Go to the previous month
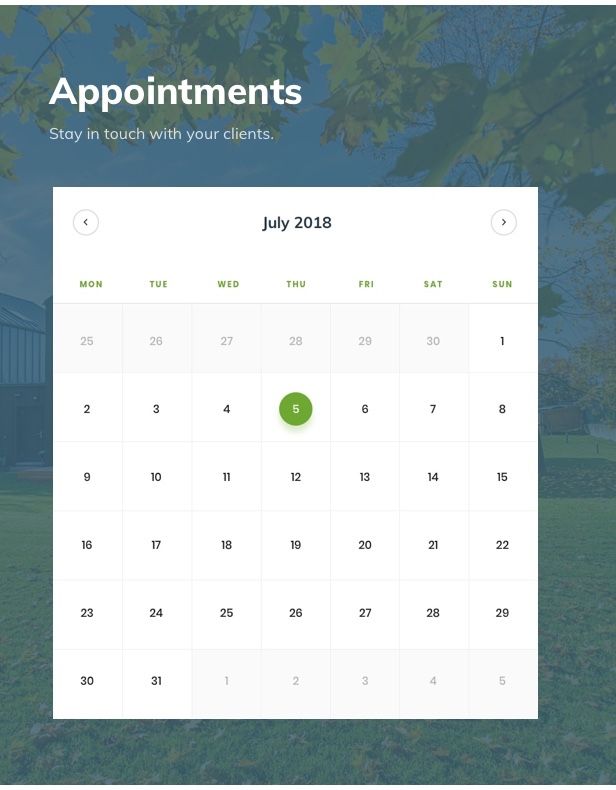 point(86,222)
